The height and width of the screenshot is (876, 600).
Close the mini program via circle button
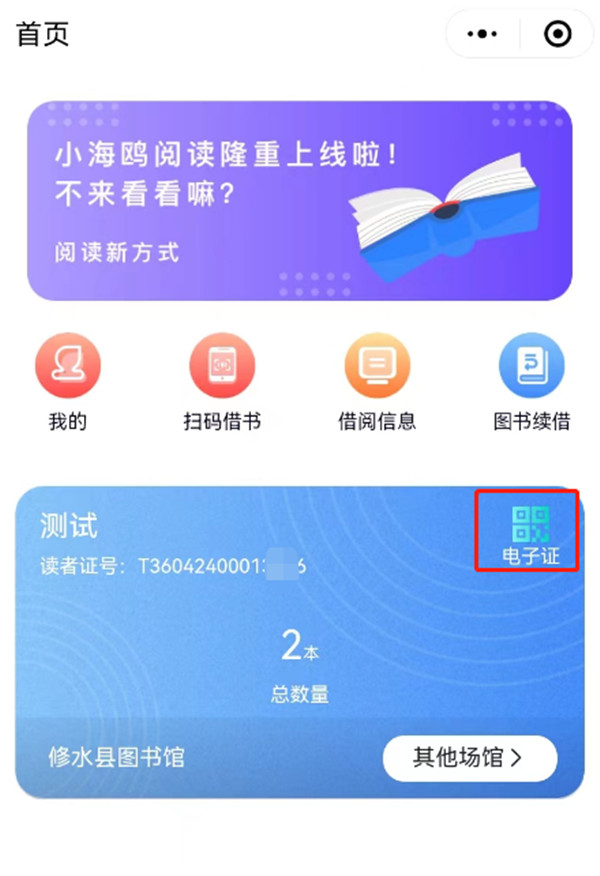pos(557,35)
